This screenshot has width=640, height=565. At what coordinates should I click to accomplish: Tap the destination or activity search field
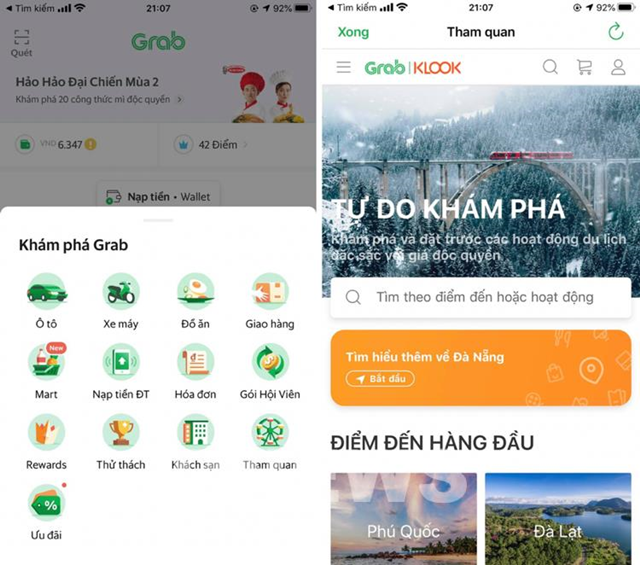click(480, 297)
